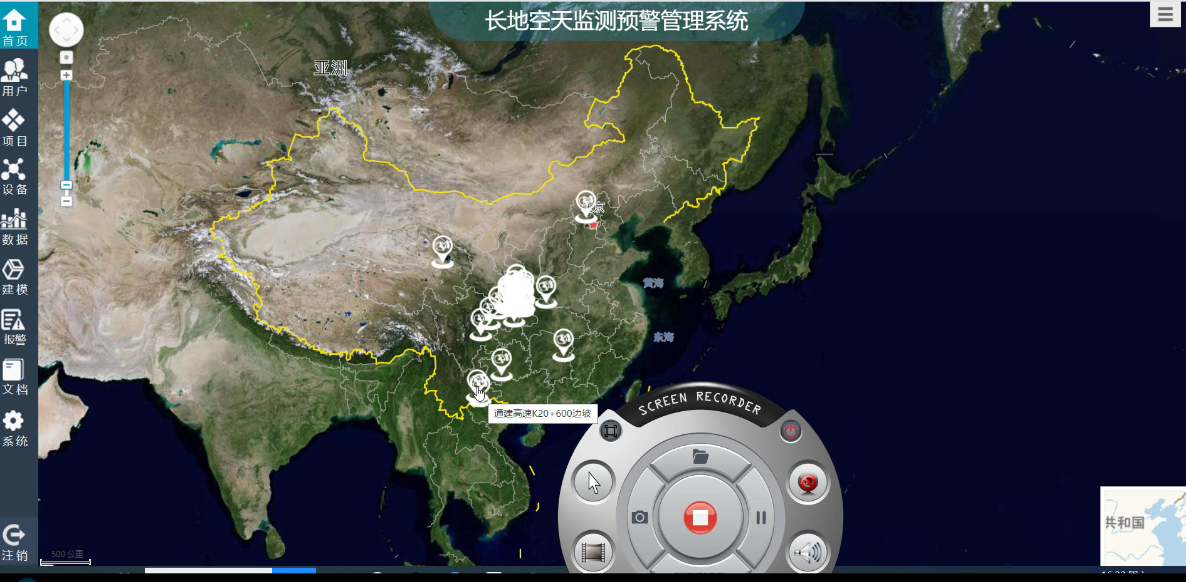Open the hamburger menu at top right

coord(1165,14)
